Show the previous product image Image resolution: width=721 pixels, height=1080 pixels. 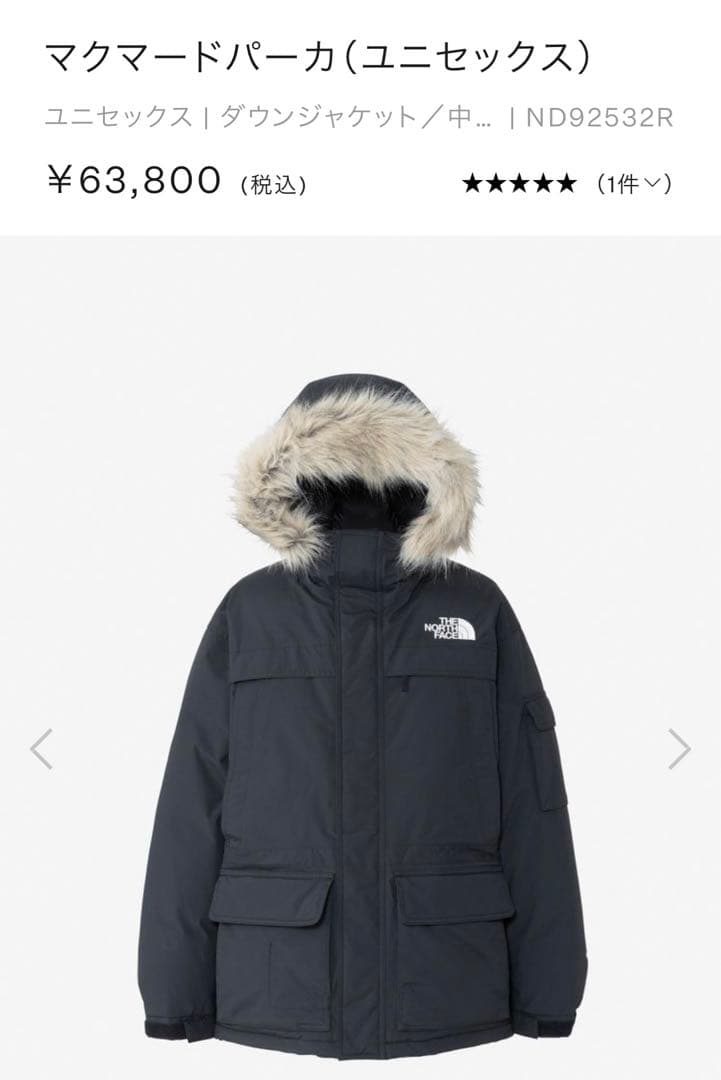[x=41, y=748]
